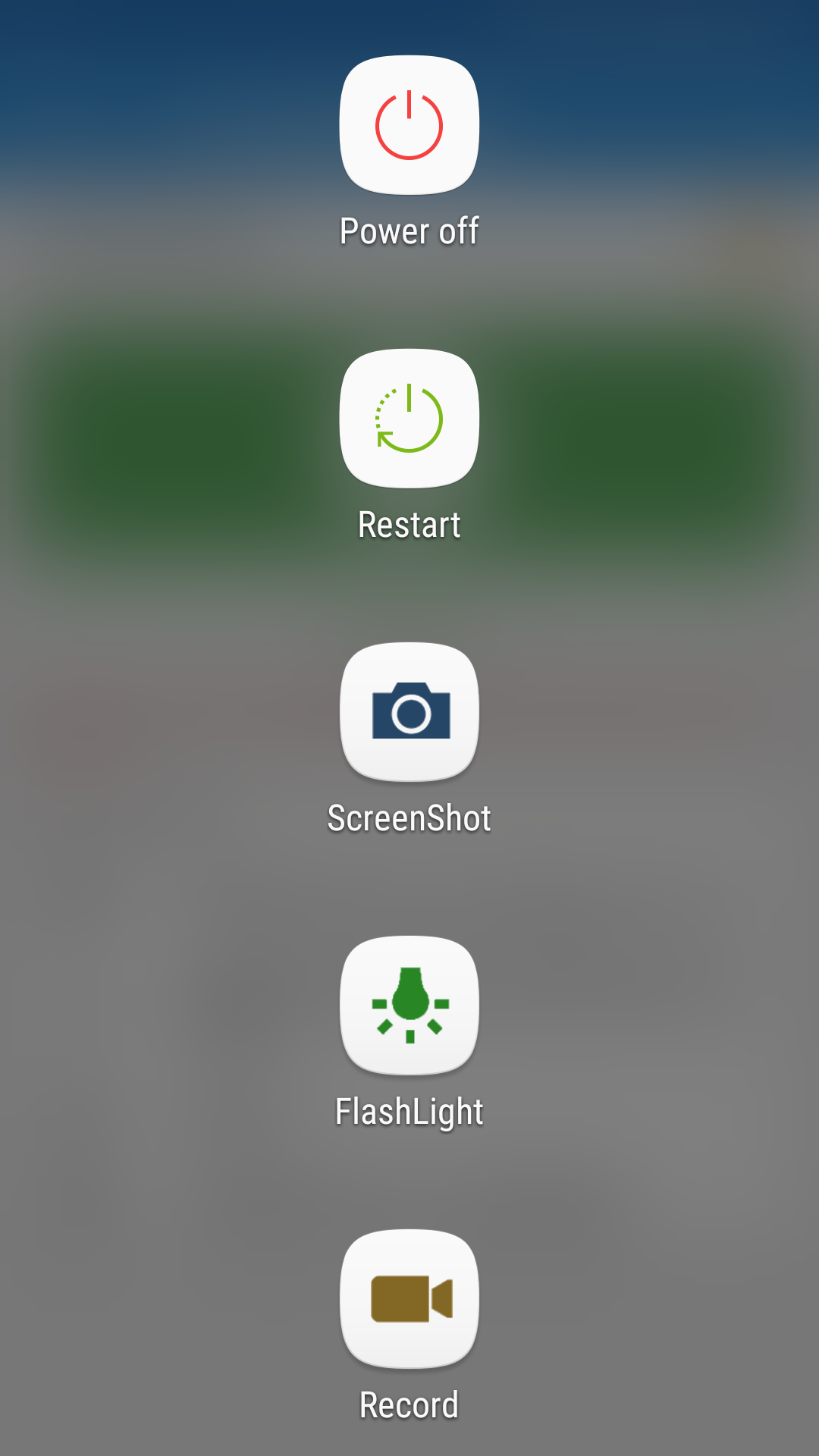Take a ScreenShot
The width and height of the screenshot is (819, 1456).
point(409,712)
